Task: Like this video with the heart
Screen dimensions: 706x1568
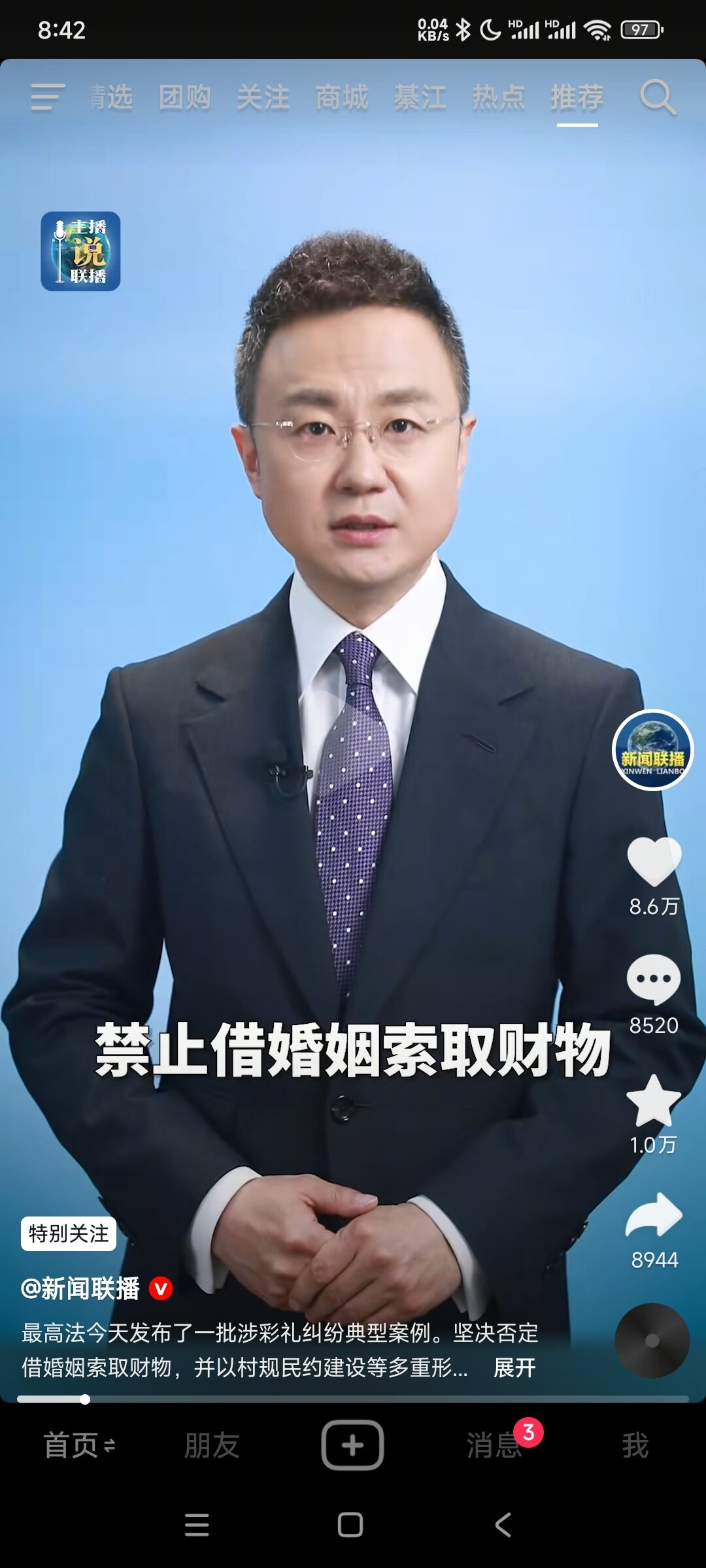Action: tap(654, 861)
